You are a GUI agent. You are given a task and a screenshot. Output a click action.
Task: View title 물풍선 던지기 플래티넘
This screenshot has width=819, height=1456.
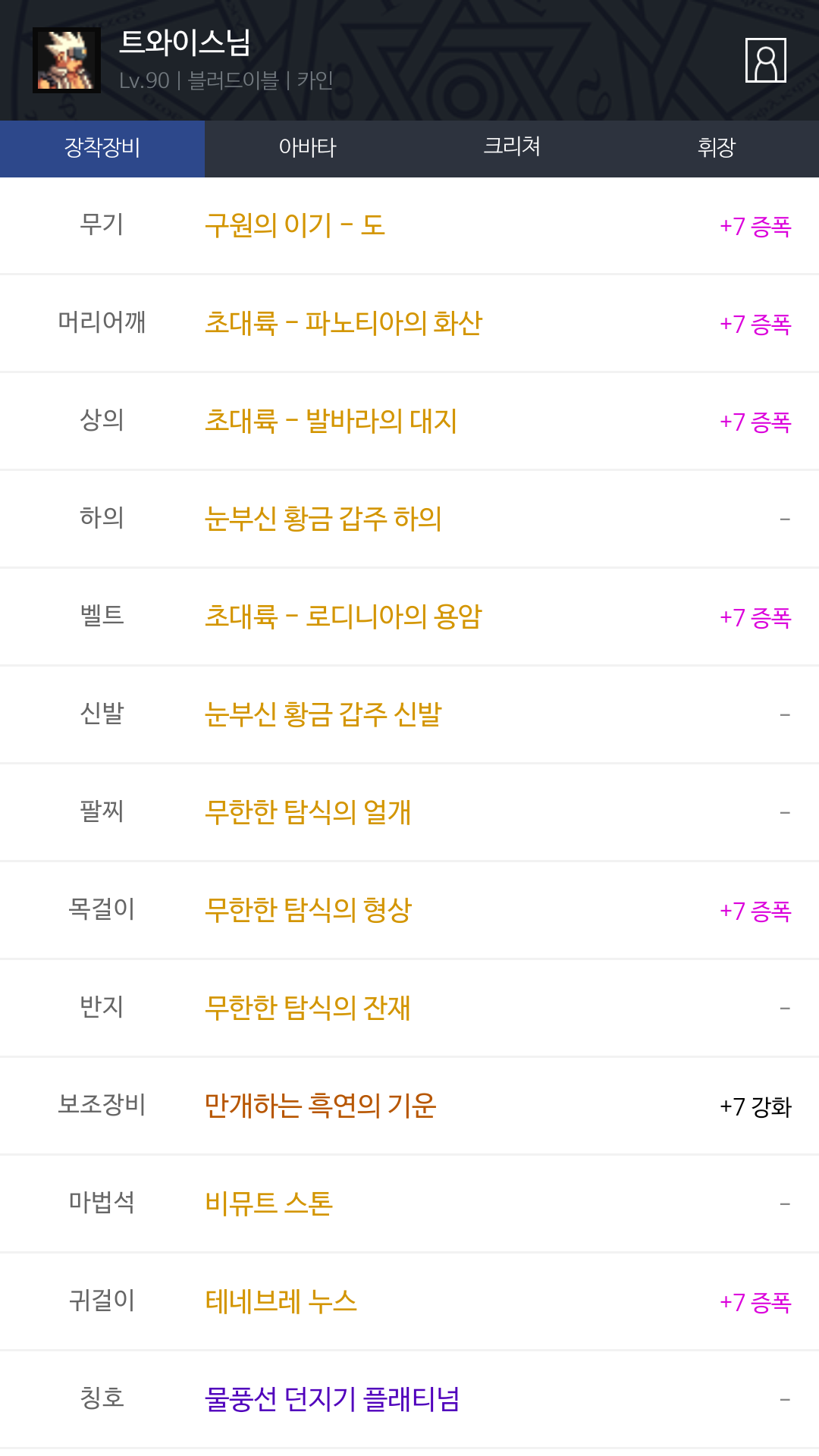coord(332,1400)
